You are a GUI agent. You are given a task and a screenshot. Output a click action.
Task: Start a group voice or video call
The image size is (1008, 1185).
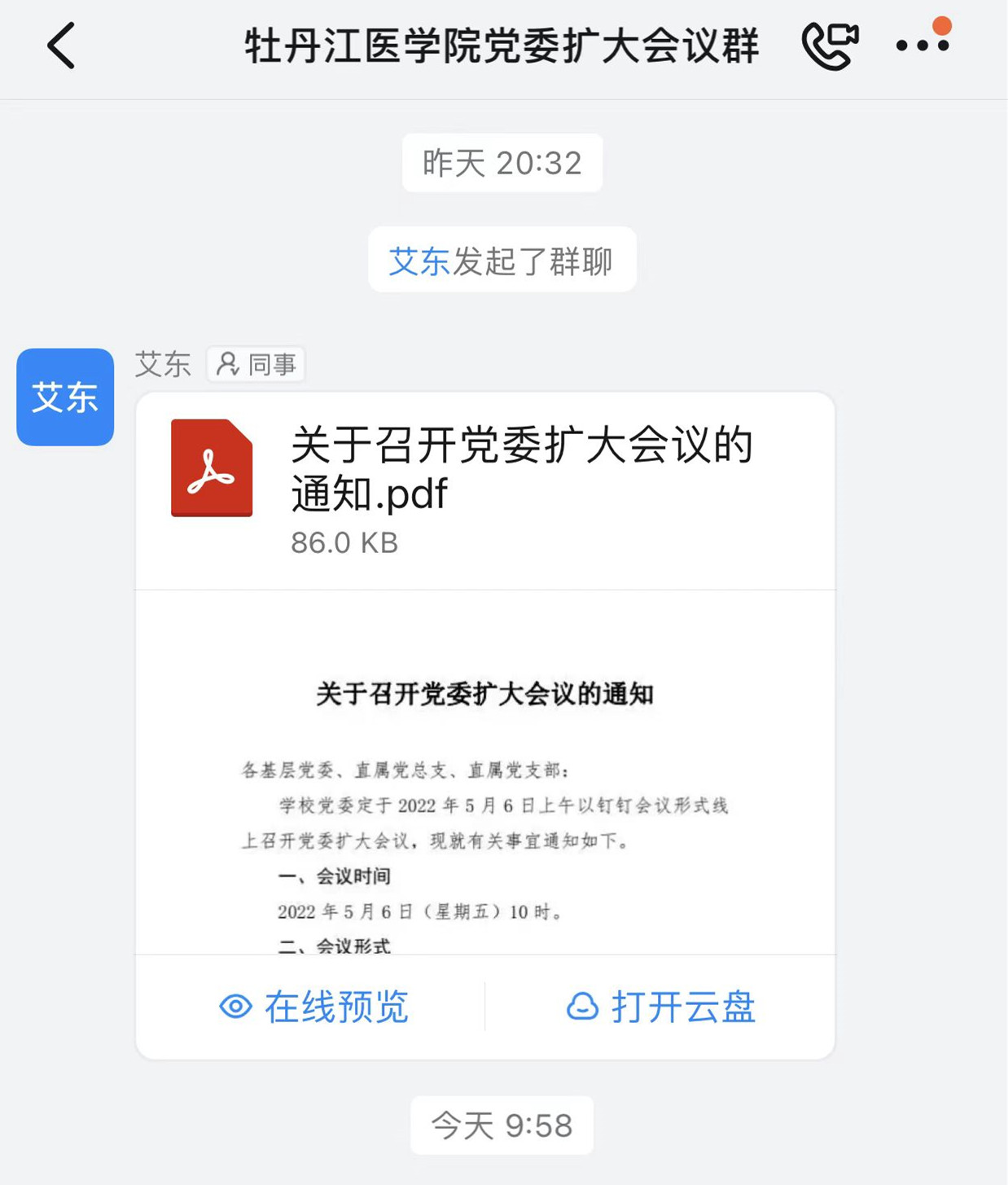[x=829, y=46]
